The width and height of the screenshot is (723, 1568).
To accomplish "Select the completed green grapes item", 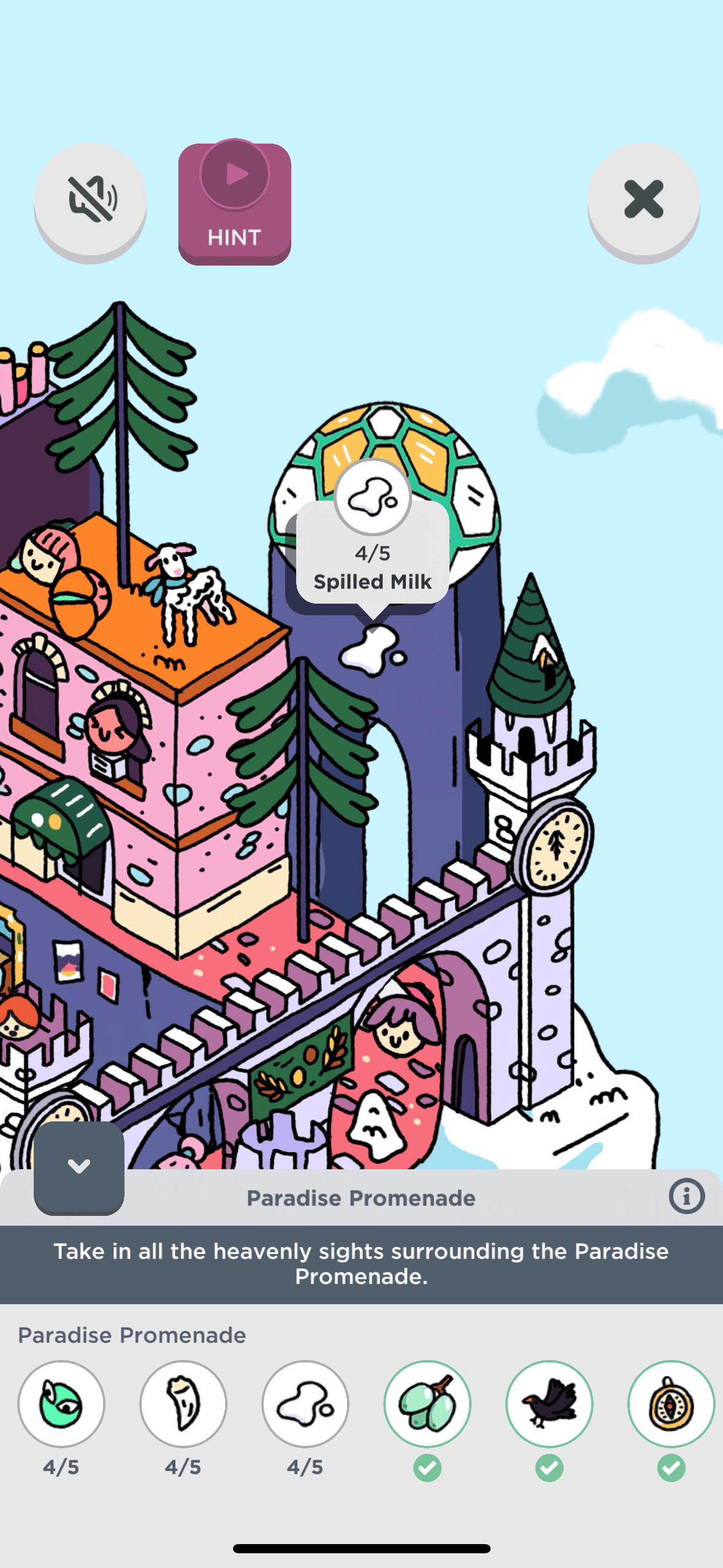I will pos(427,1404).
